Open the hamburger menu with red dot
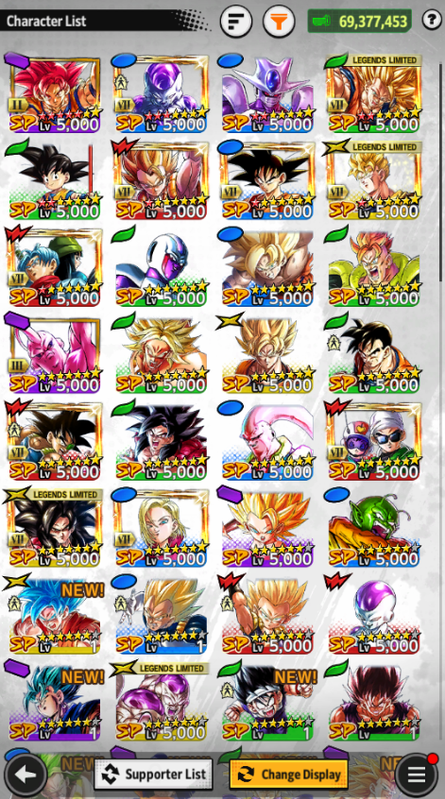 (416, 775)
